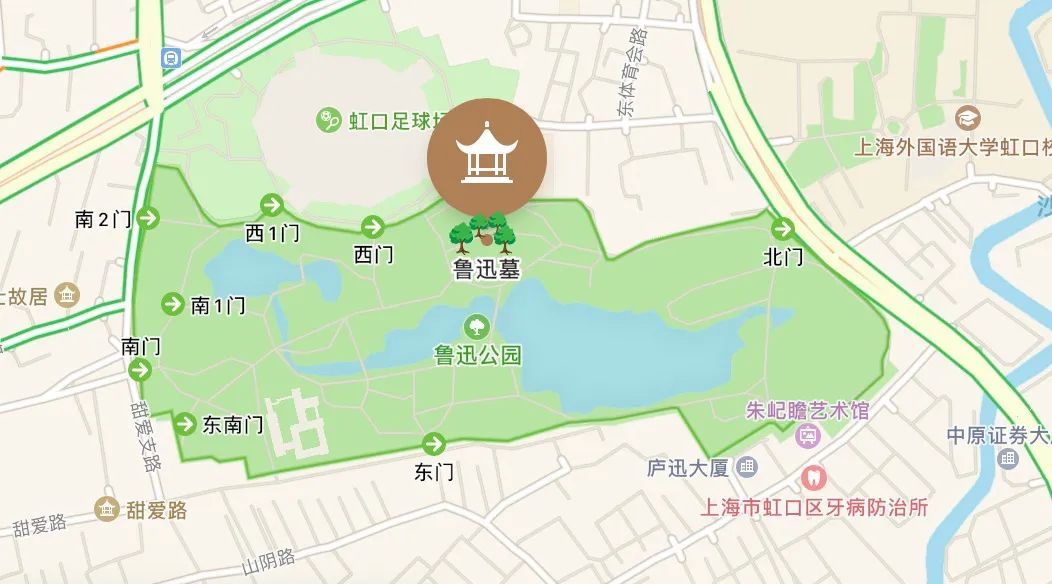
Task: Open 上海市虹口区牙病防治所 clinic marker
Action: click(x=814, y=478)
